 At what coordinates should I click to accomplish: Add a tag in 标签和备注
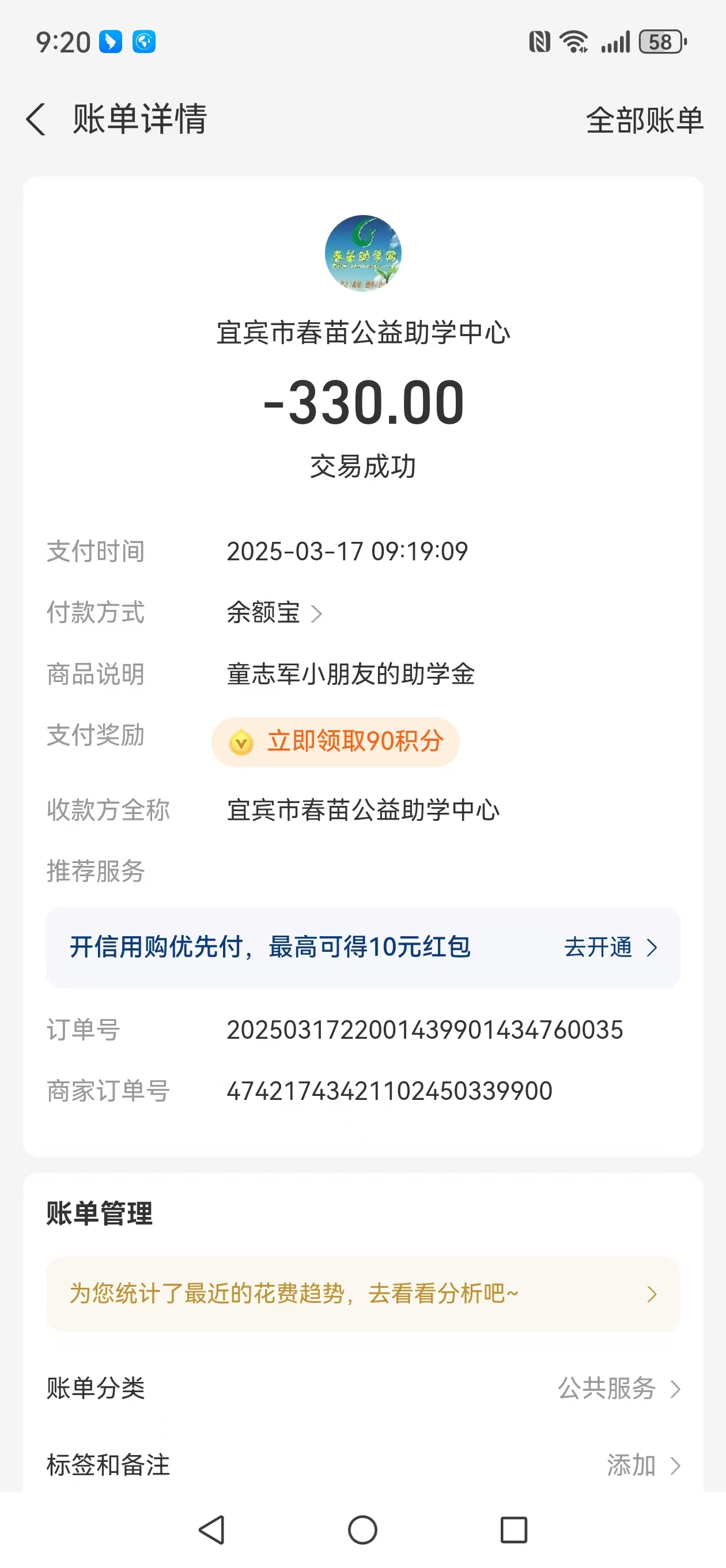[x=362, y=1464]
